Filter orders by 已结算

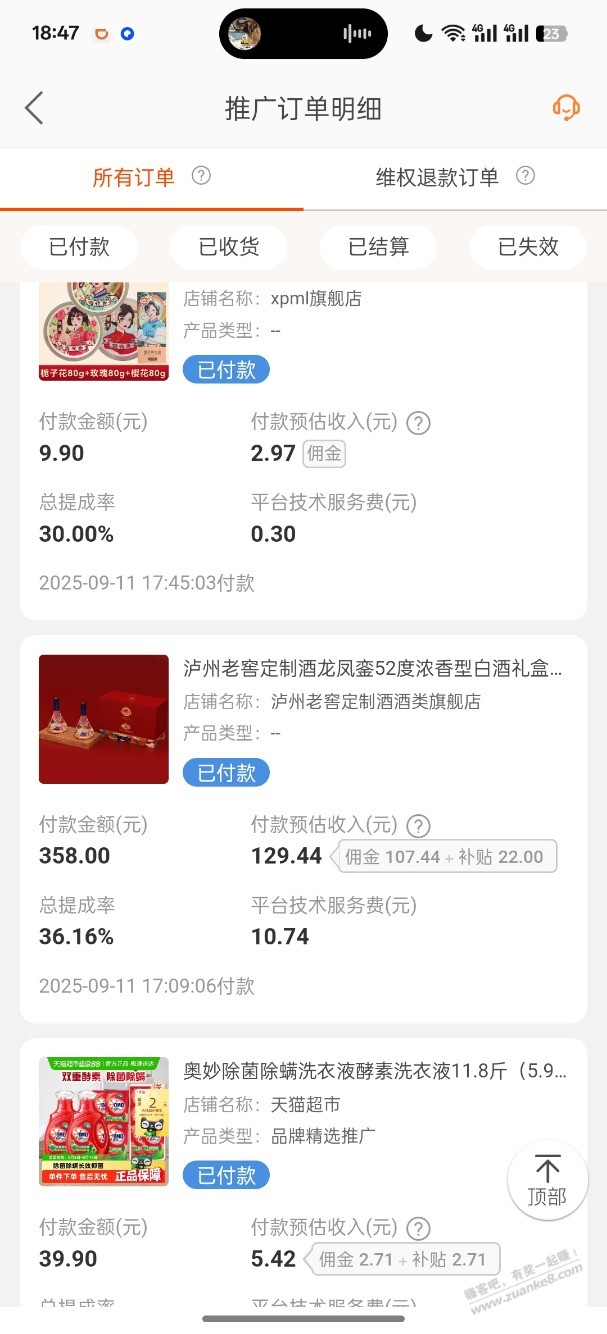tap(378, 247)
